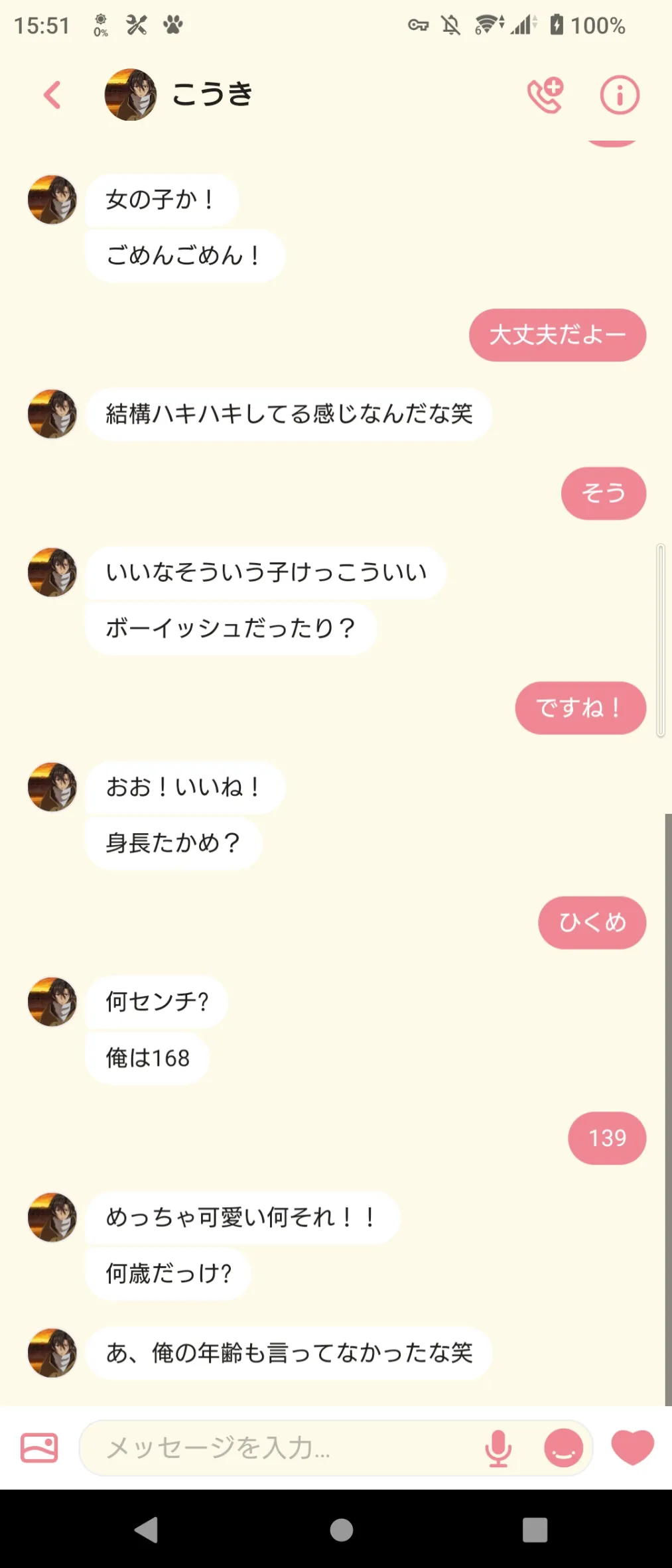The height and width of the screenshot is (1568, 672).
Task: Start a call with こうき
Action: pyautogui.click(x=545, y=95)
